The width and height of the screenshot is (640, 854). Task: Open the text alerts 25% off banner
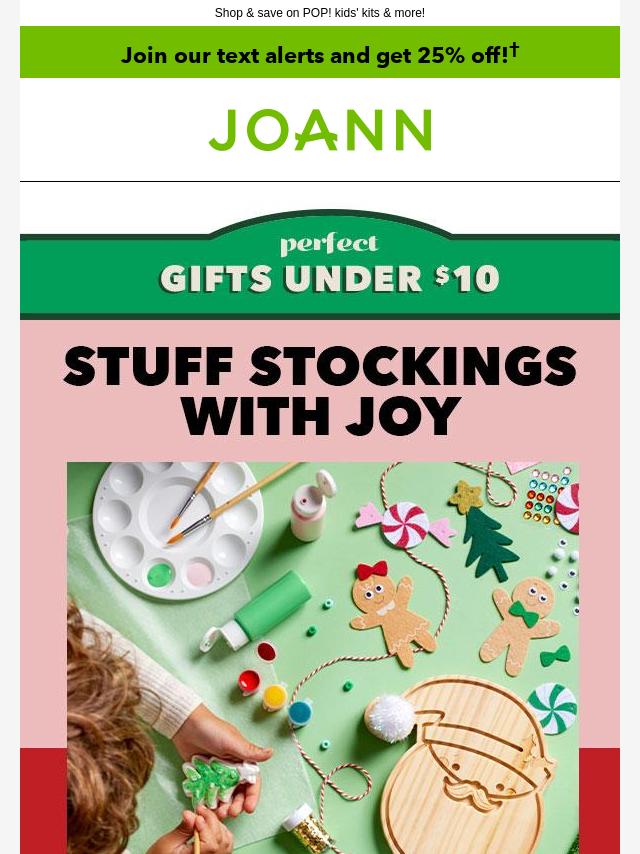(320, 54)
